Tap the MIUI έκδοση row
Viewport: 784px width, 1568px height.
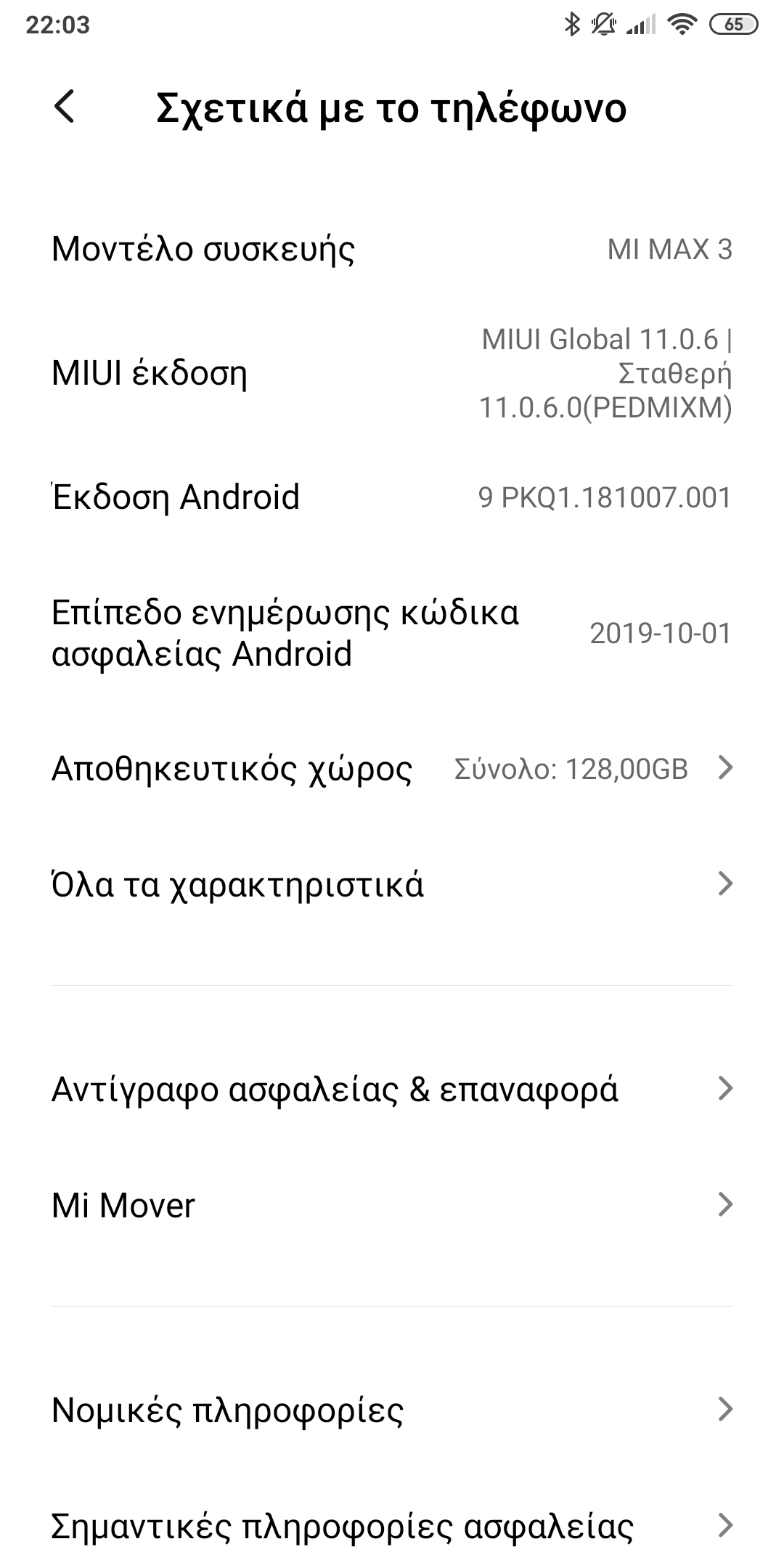tap(392, 373)
